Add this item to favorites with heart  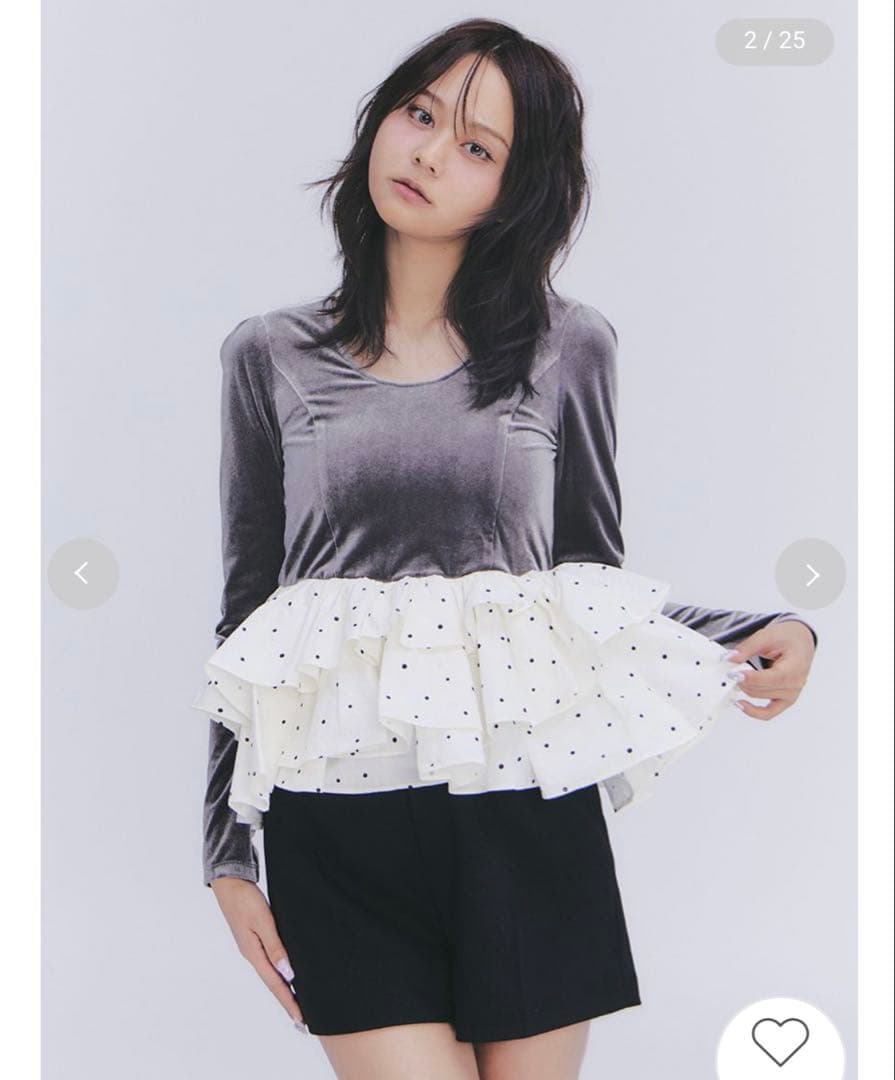click(x=780, y=1041)
